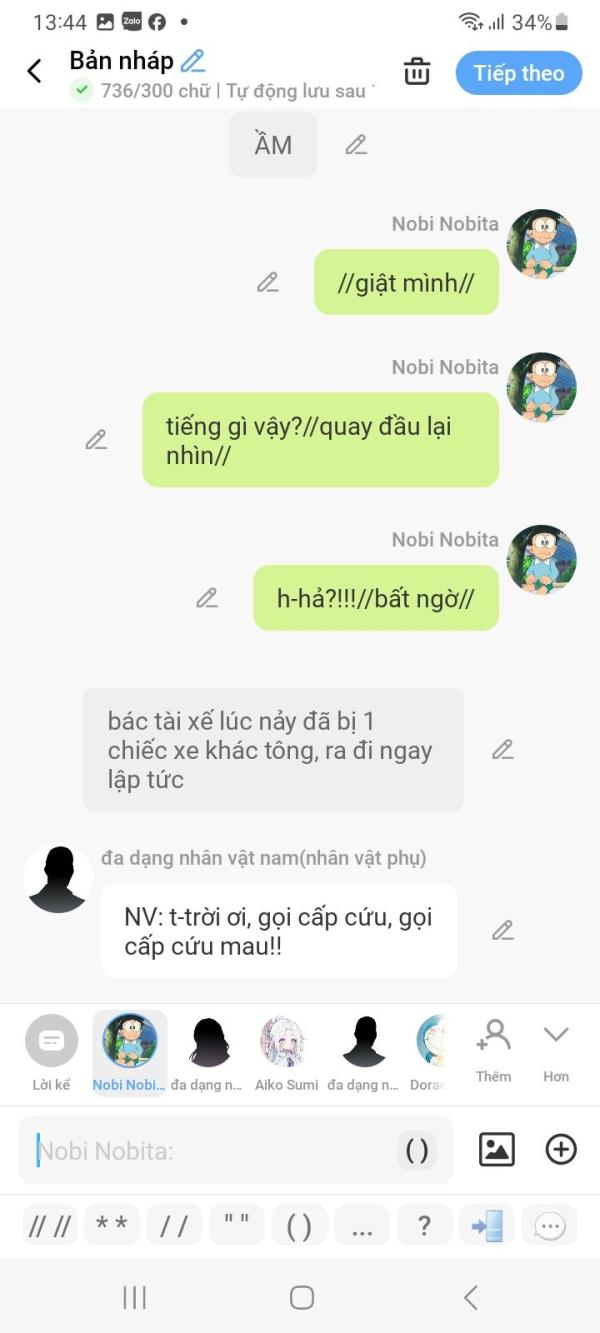
Task: Open the circled plus add menu
Action: tap(561, 1150)
